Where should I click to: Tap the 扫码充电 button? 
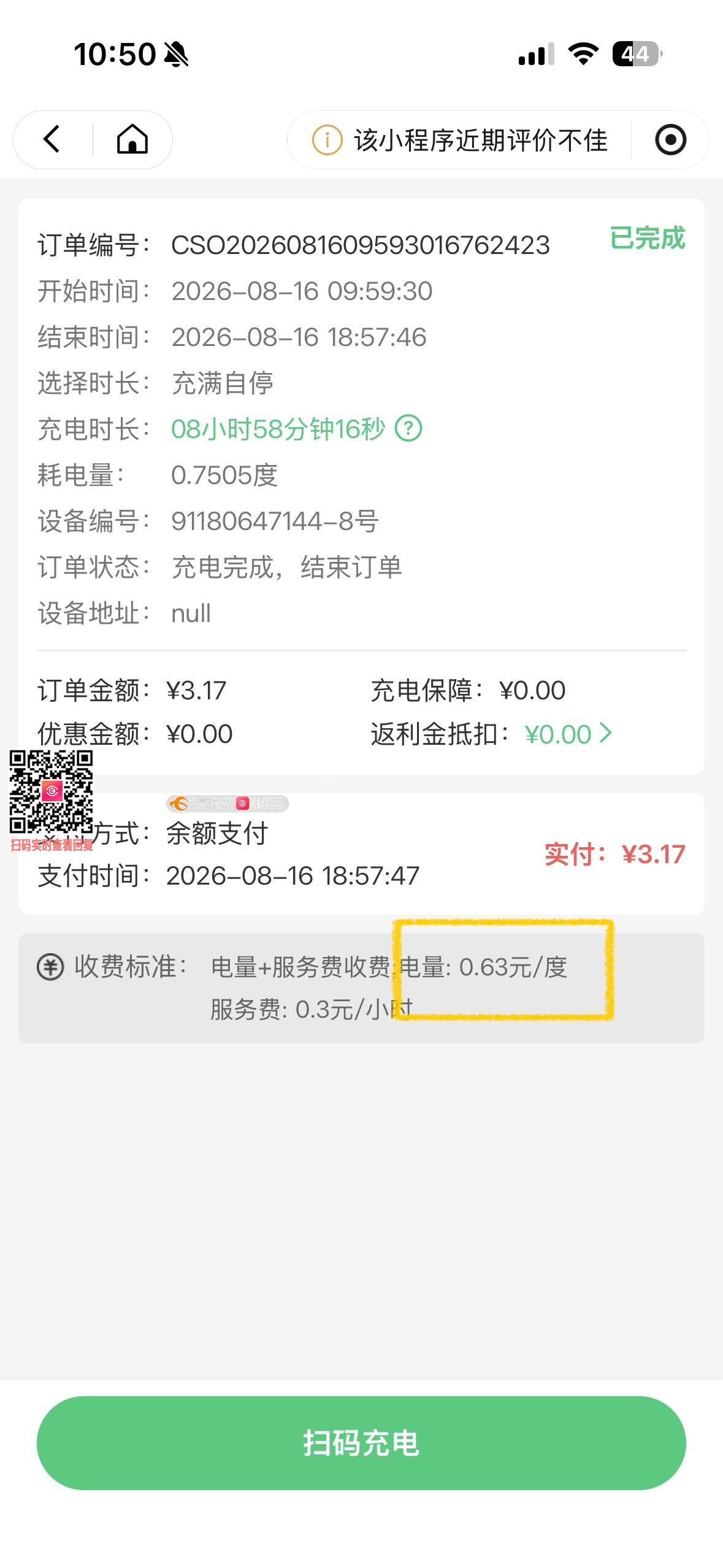(x=361, y=1443)
